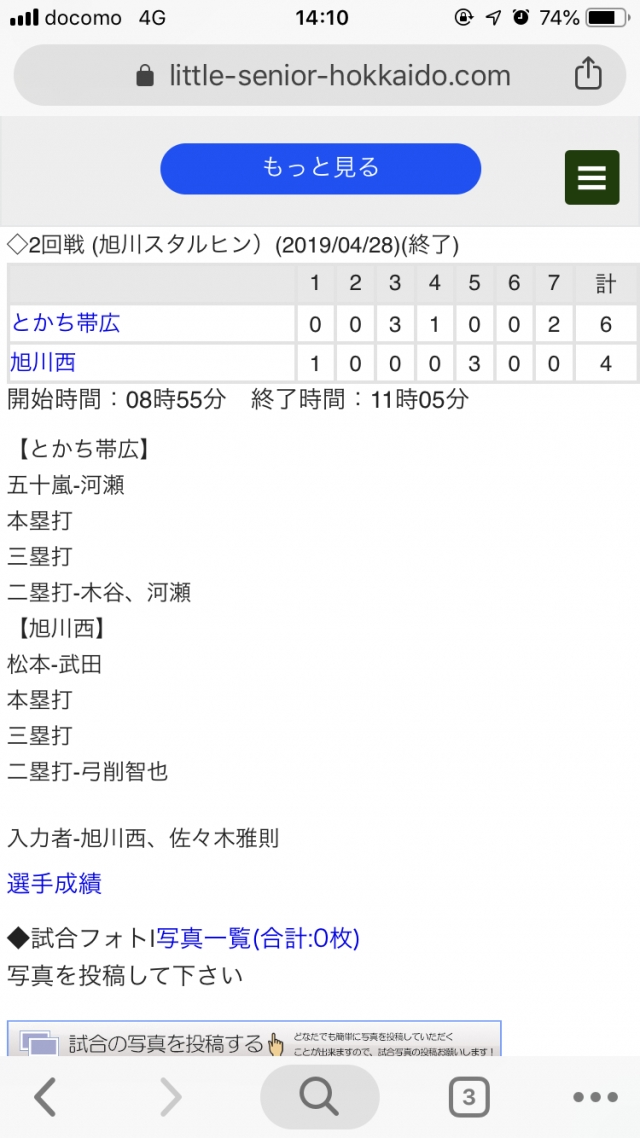The width and height of the screenshot is (640, 1138).
Task: Show the open tabs switcher
Action: tap(468, 1097)
